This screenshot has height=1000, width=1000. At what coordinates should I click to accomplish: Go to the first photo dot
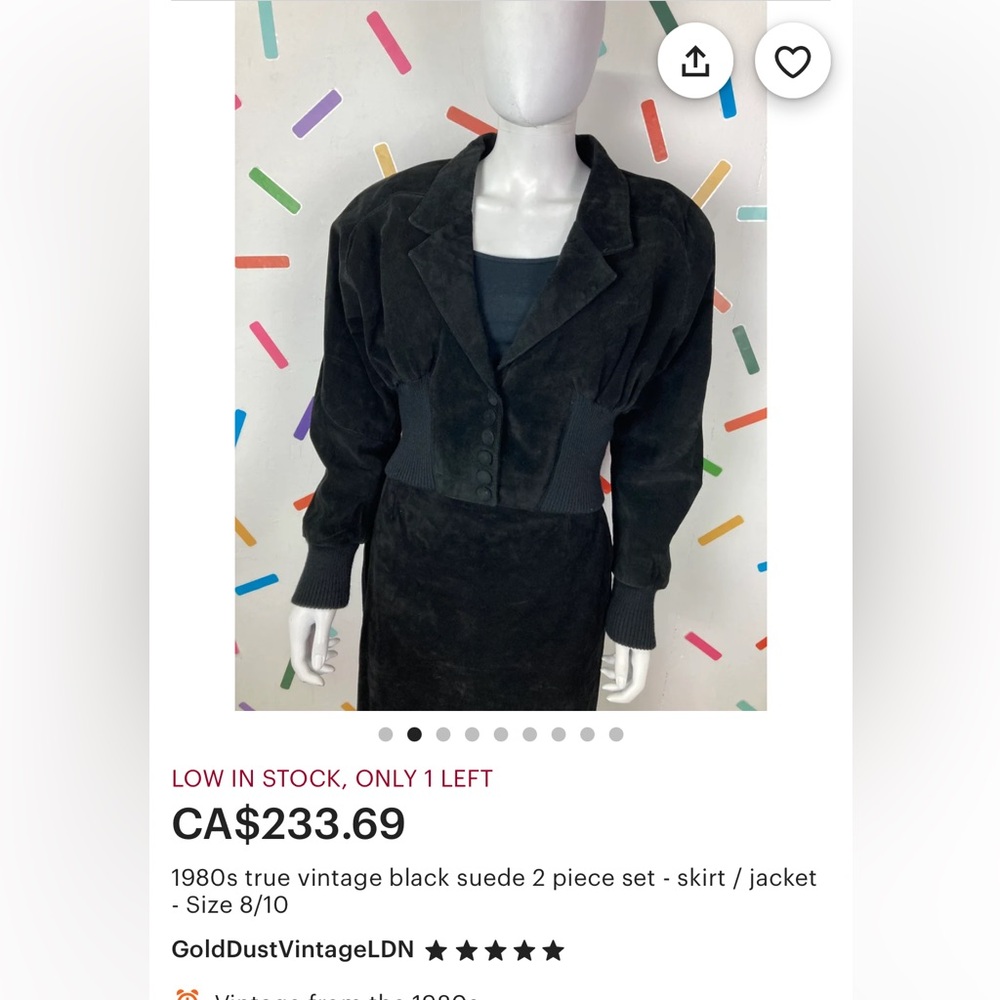click(x=385, y=734)
